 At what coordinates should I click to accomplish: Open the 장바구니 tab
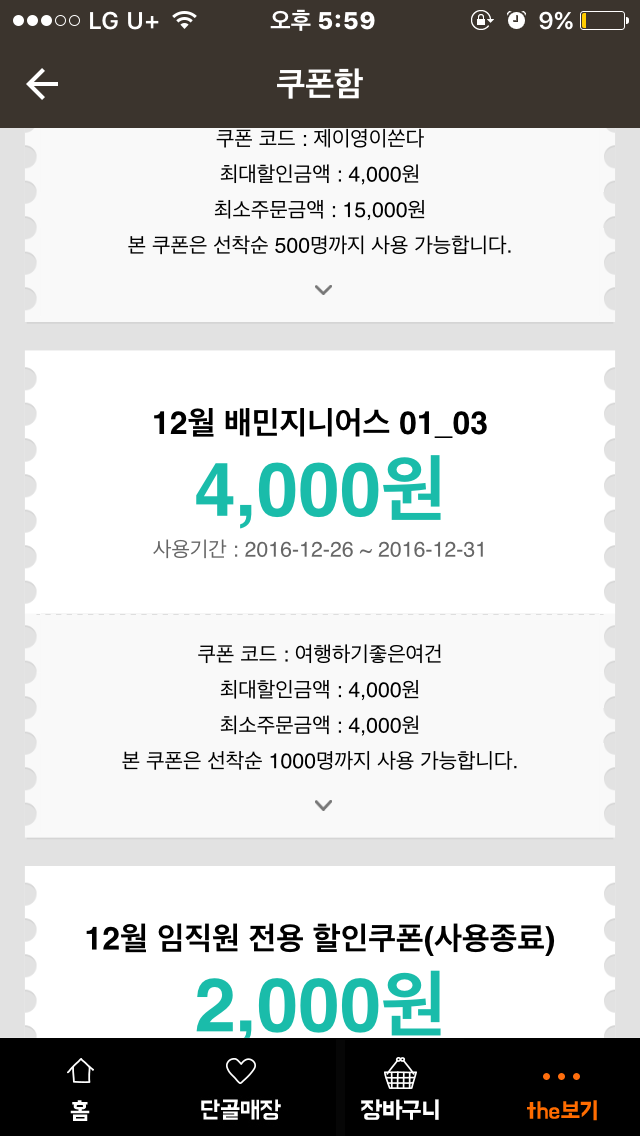click(400, 1088)
